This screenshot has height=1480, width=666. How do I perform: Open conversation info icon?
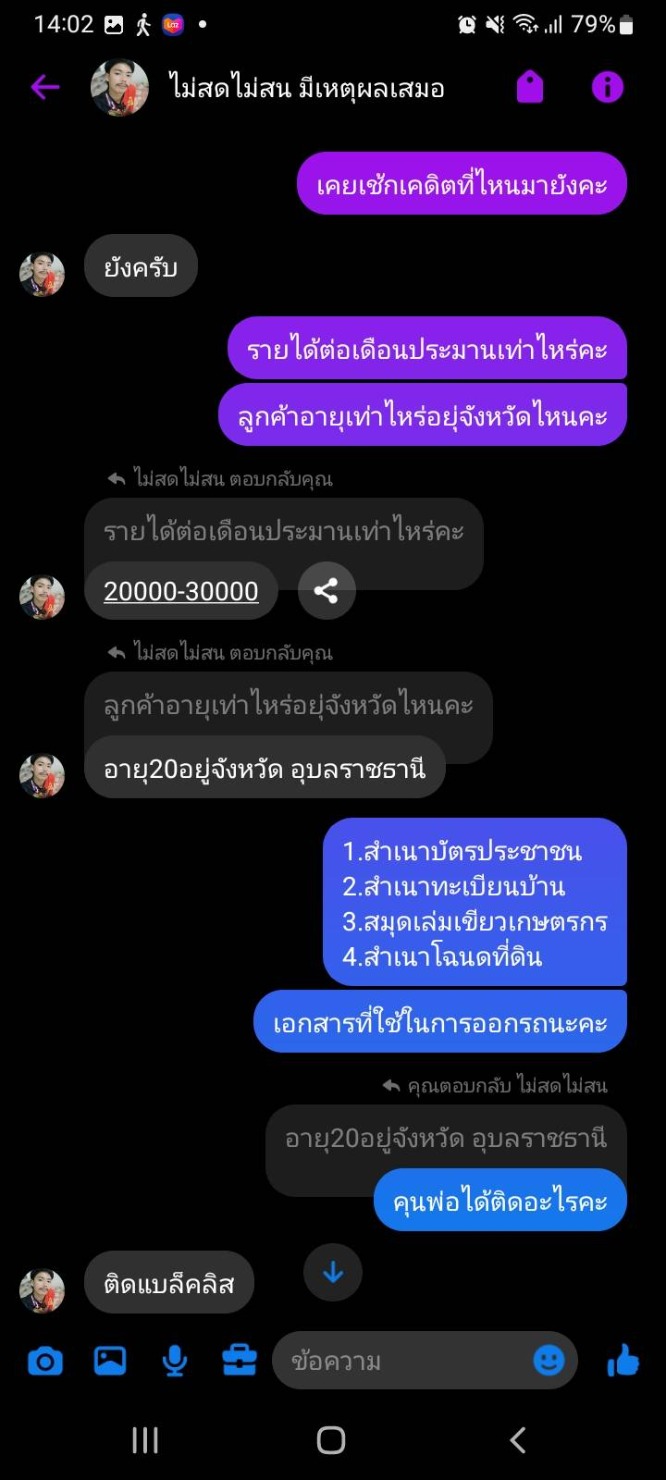coord(607,88)
